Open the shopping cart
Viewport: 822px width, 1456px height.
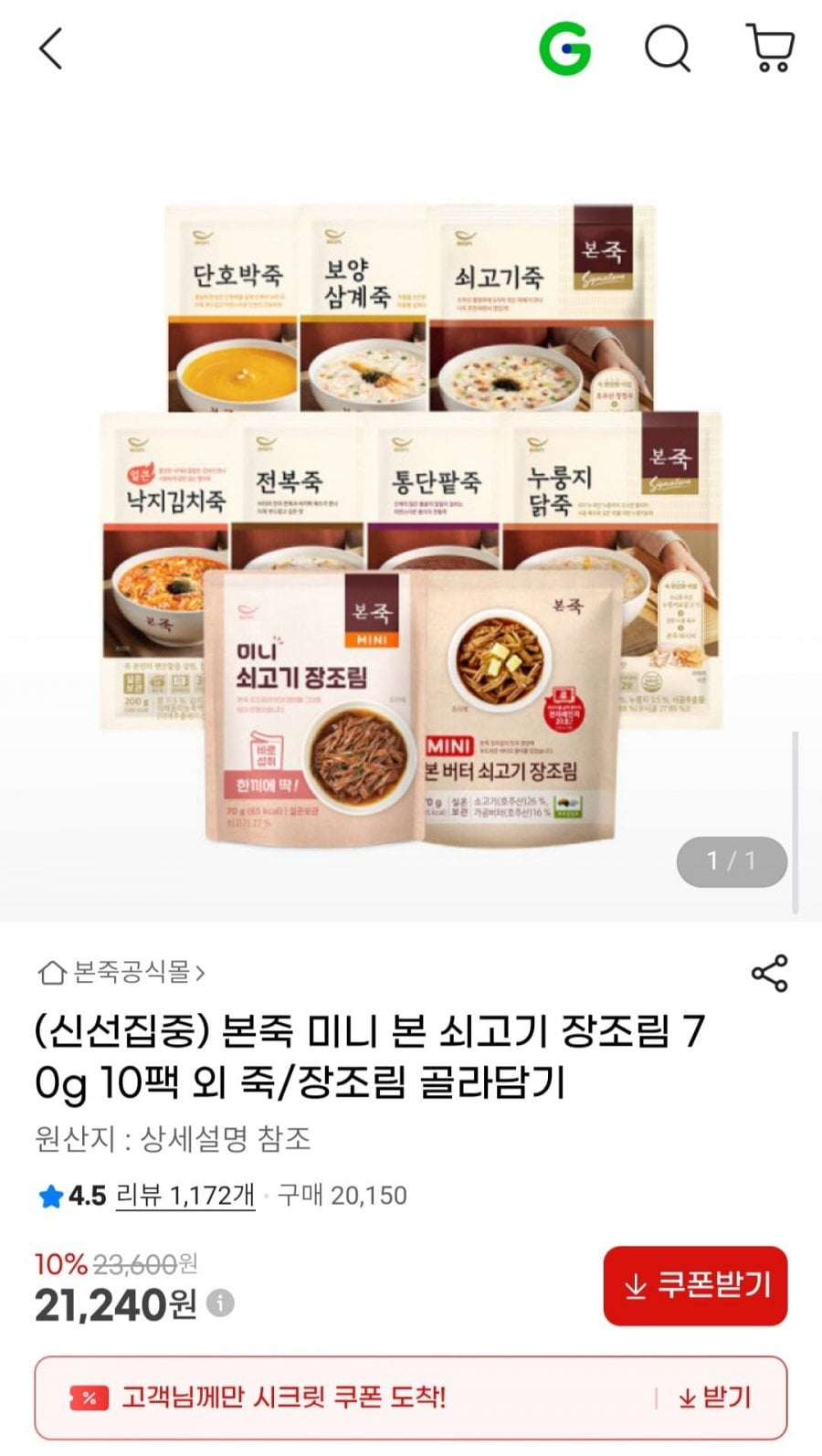click(x=770, y=48)
